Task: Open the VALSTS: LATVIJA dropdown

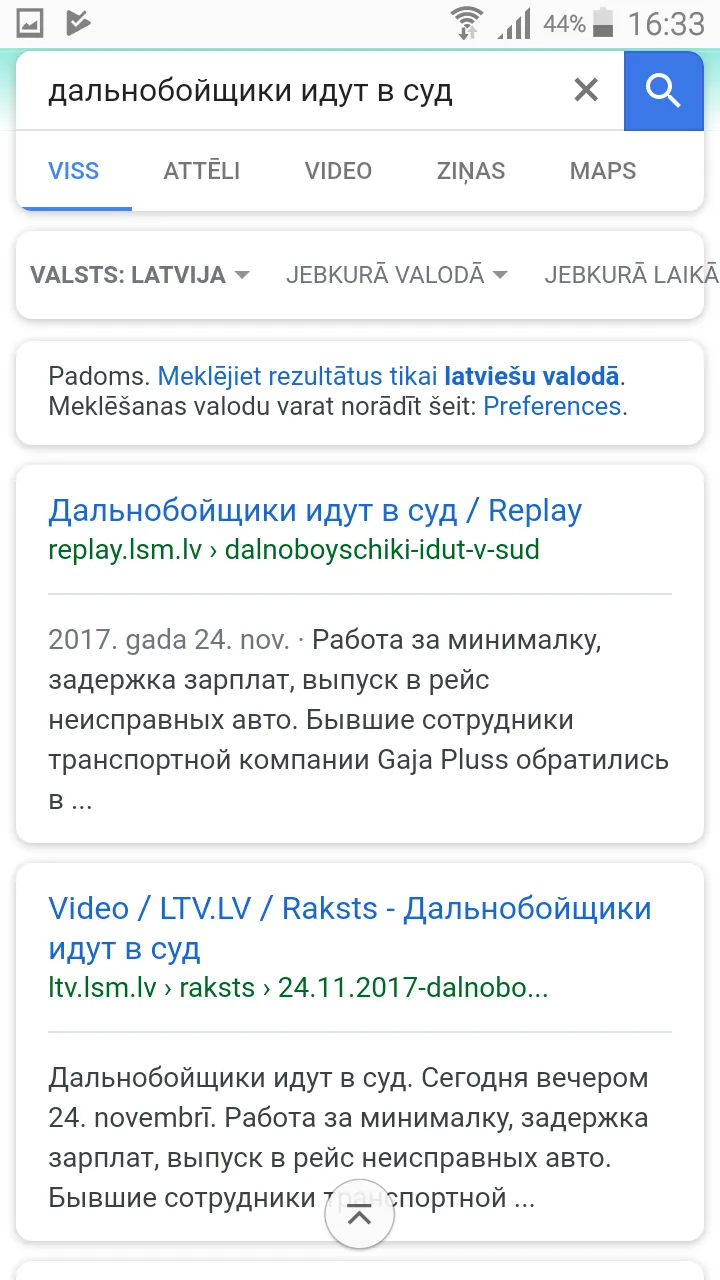Action: click(140, 275)
